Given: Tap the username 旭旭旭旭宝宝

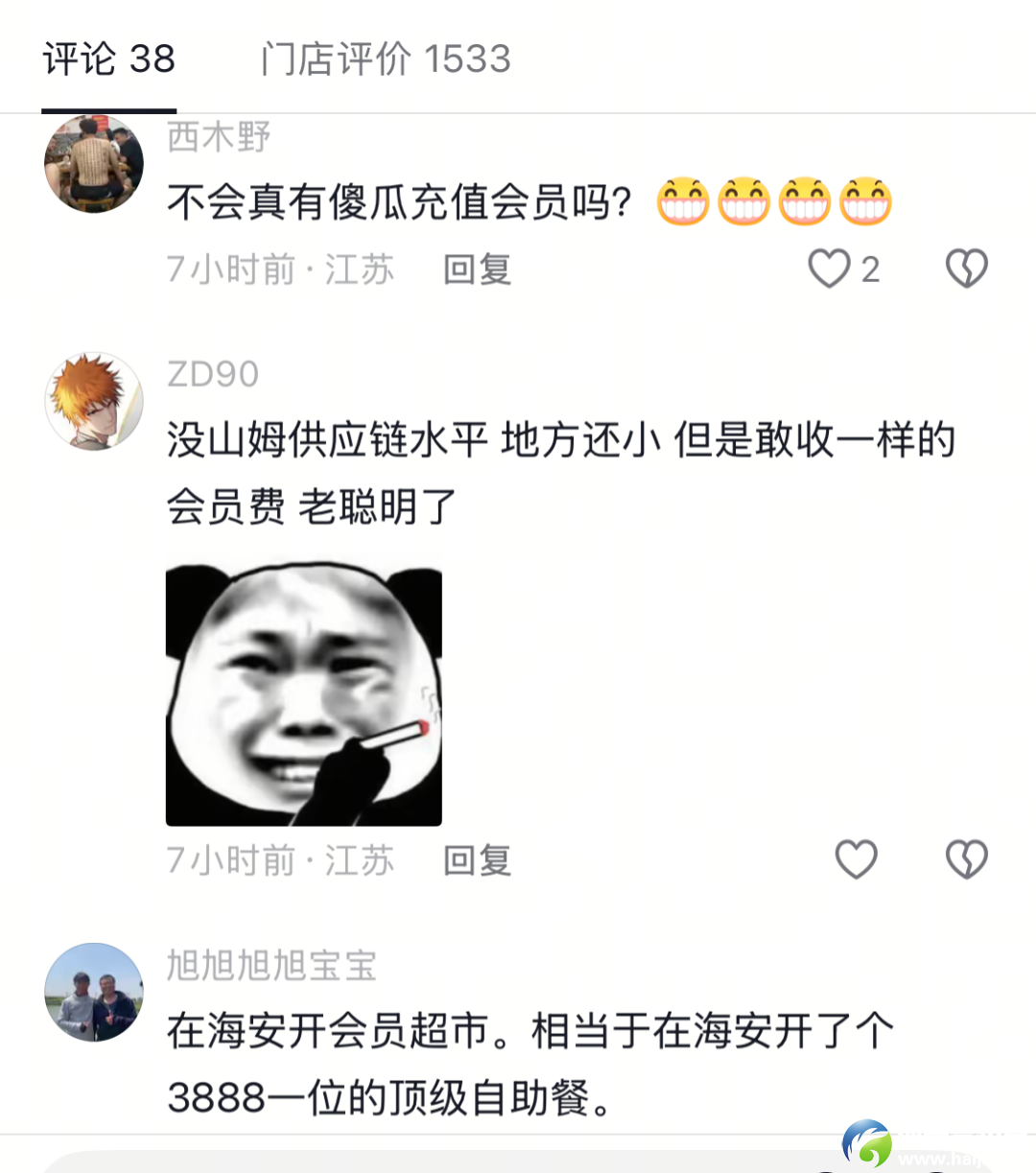Looking at the screenshot, I should point(271,965).
